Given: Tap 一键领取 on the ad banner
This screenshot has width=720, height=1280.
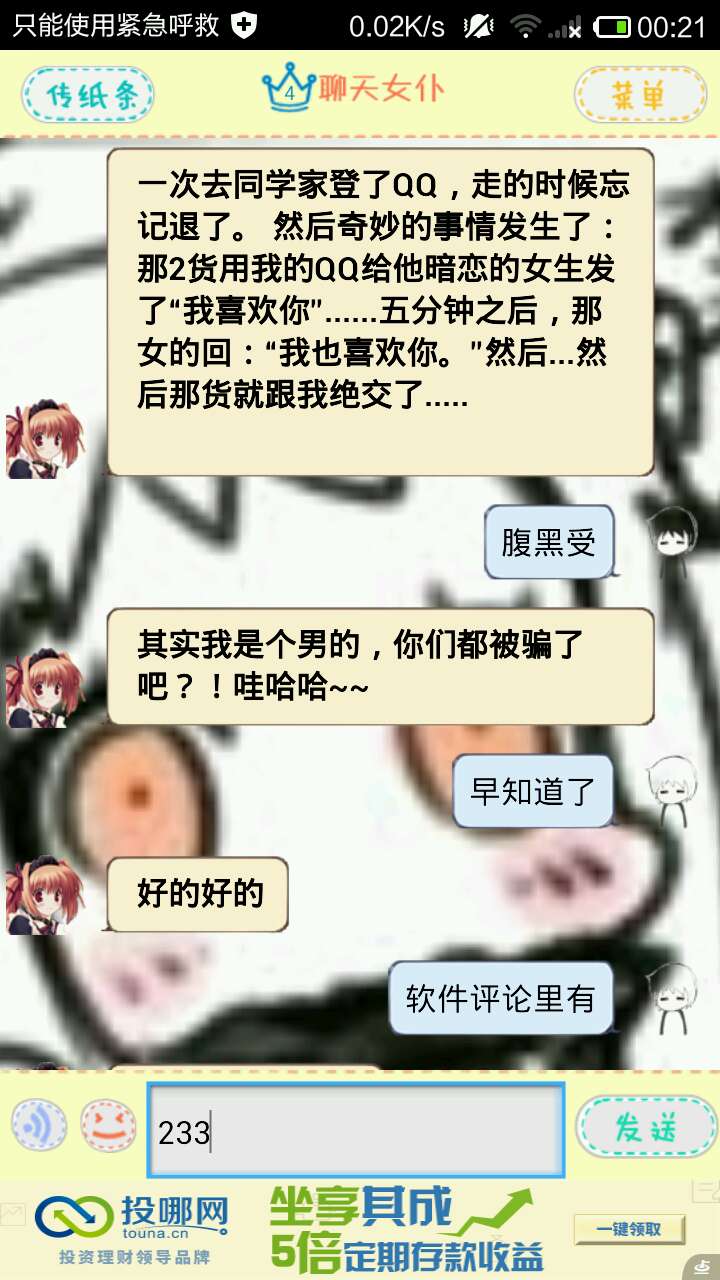Looking at the screenshot, I should tap(629, 1229).
